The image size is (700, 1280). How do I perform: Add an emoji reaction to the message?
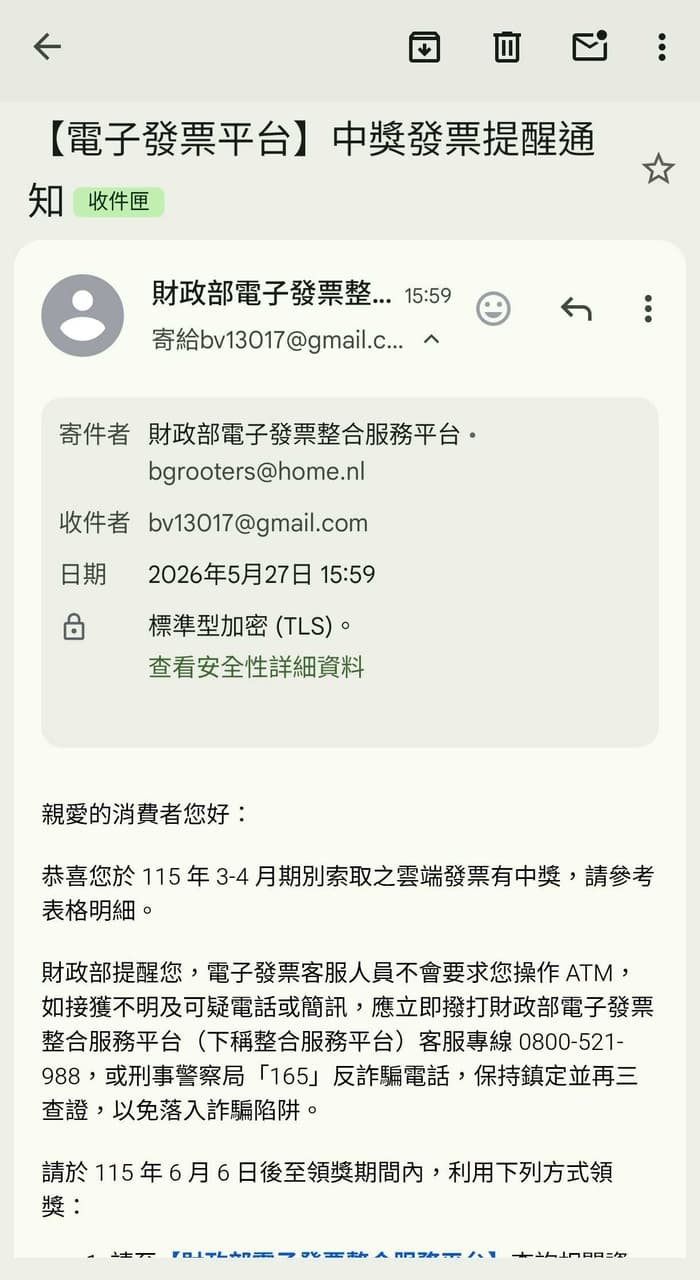493,309
